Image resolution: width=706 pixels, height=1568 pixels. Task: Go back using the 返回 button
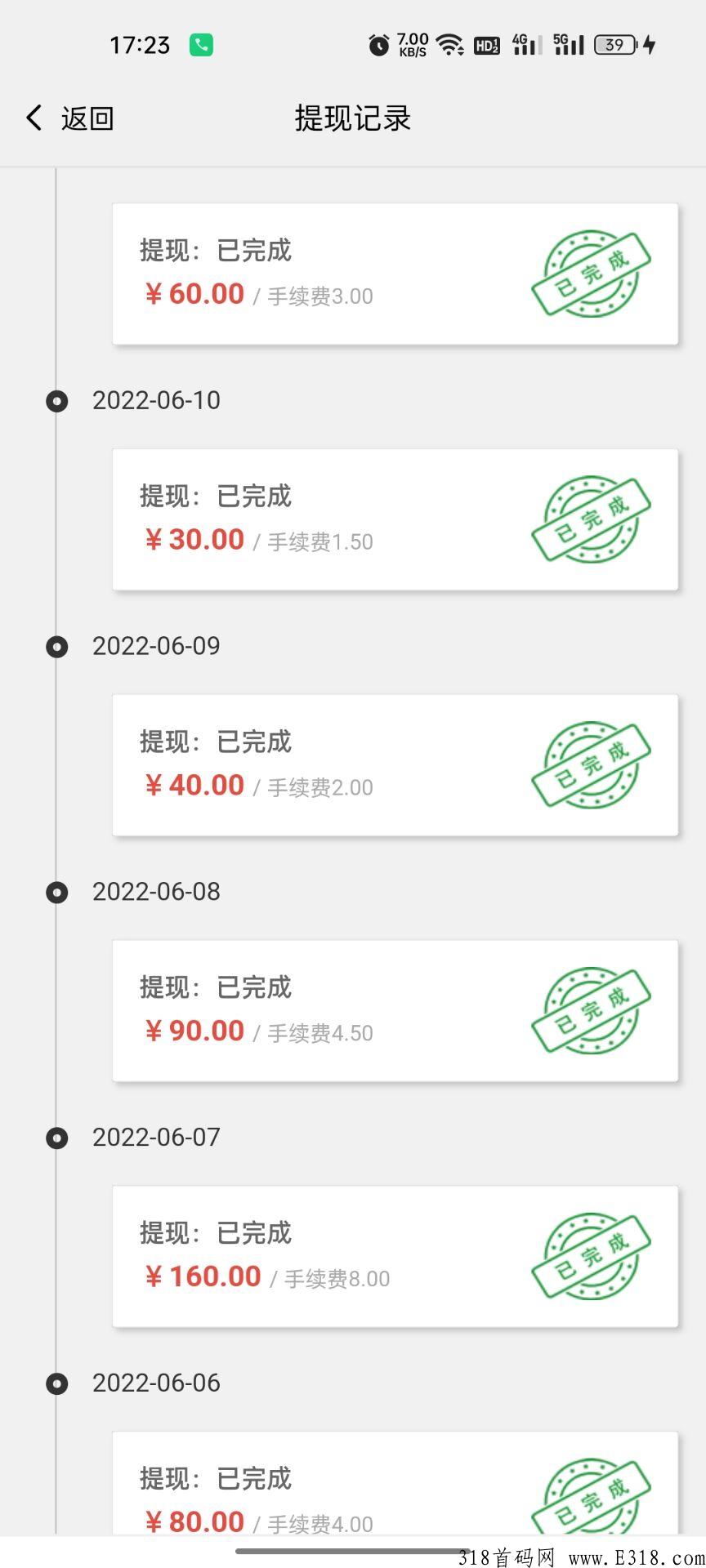click(69, 118)
